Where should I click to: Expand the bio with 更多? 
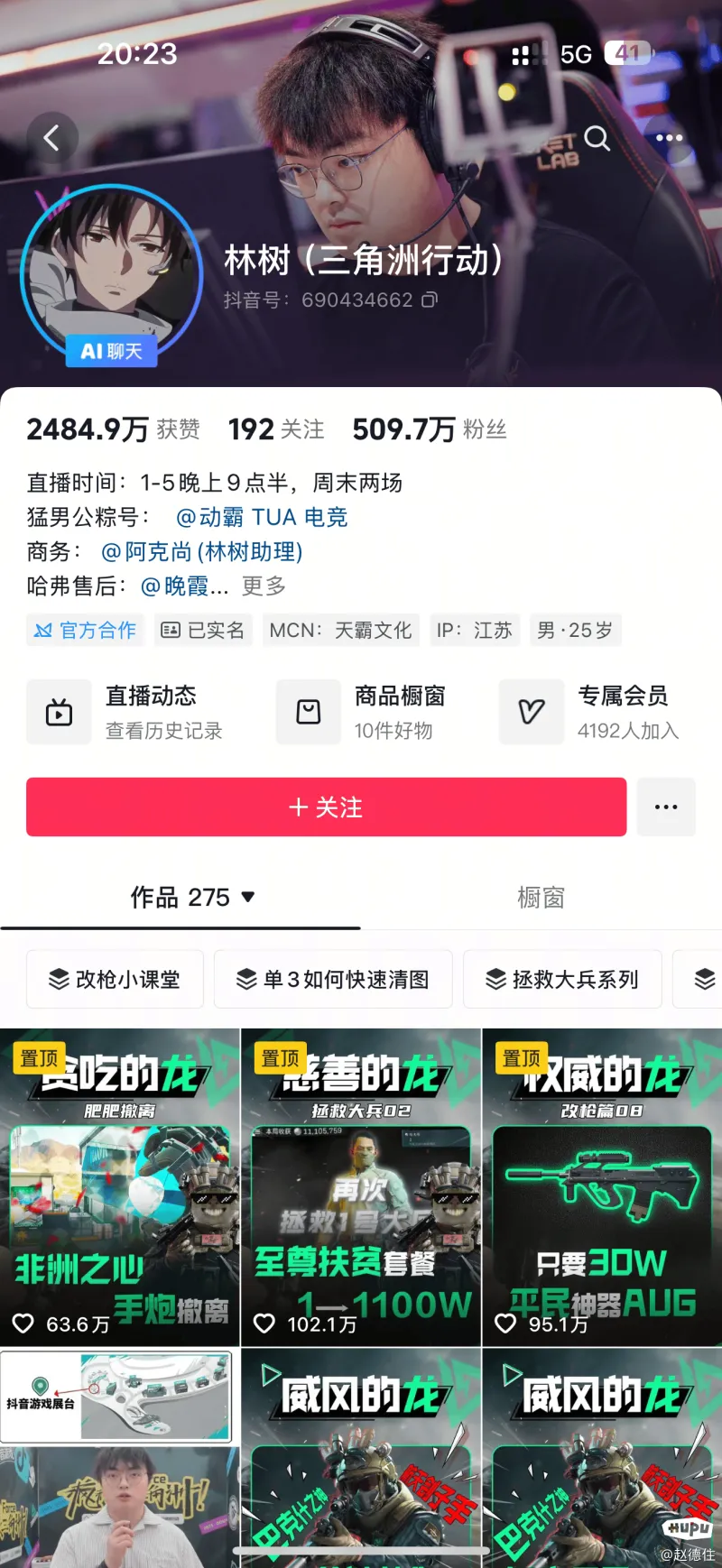[x=264, y=586]
